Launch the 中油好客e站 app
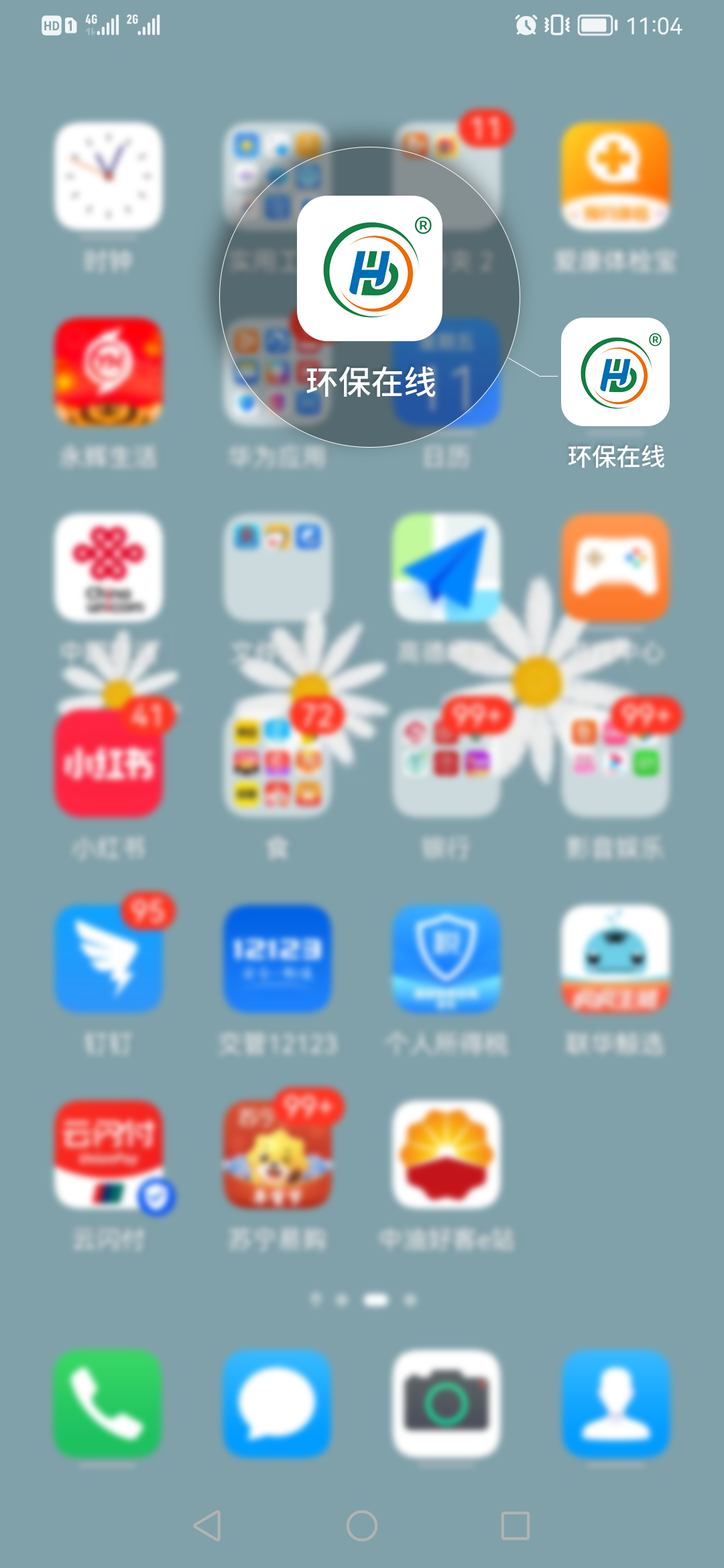The width and height of the screenshot is (724, 1568). (x=446, y=1155)
